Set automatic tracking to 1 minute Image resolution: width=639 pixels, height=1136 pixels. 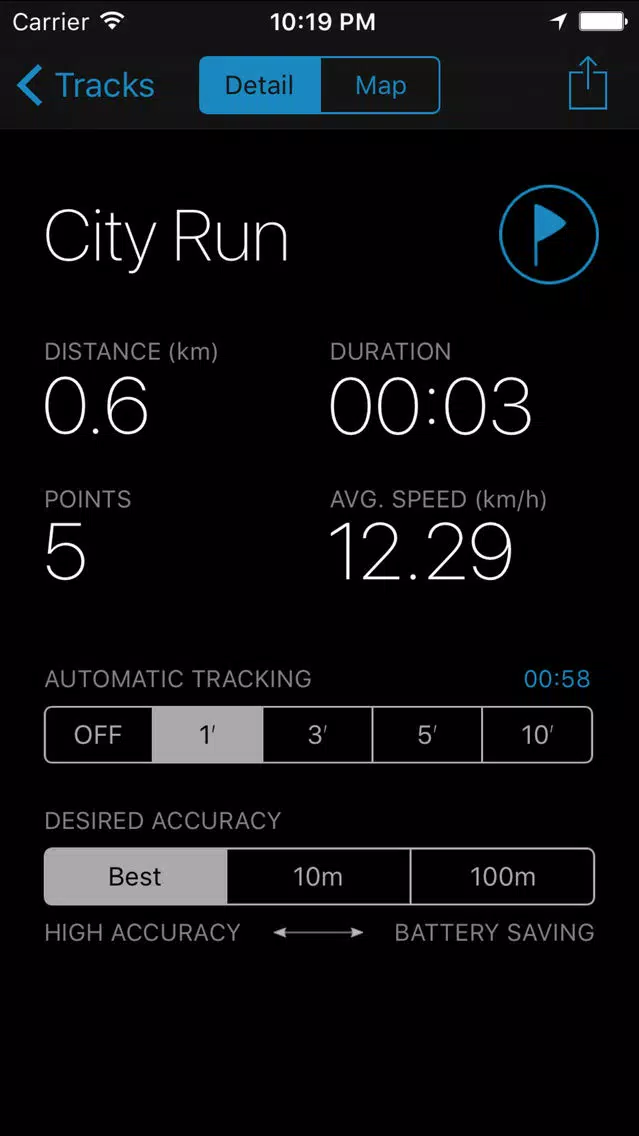pyautogui.click(x=207, y=735)
